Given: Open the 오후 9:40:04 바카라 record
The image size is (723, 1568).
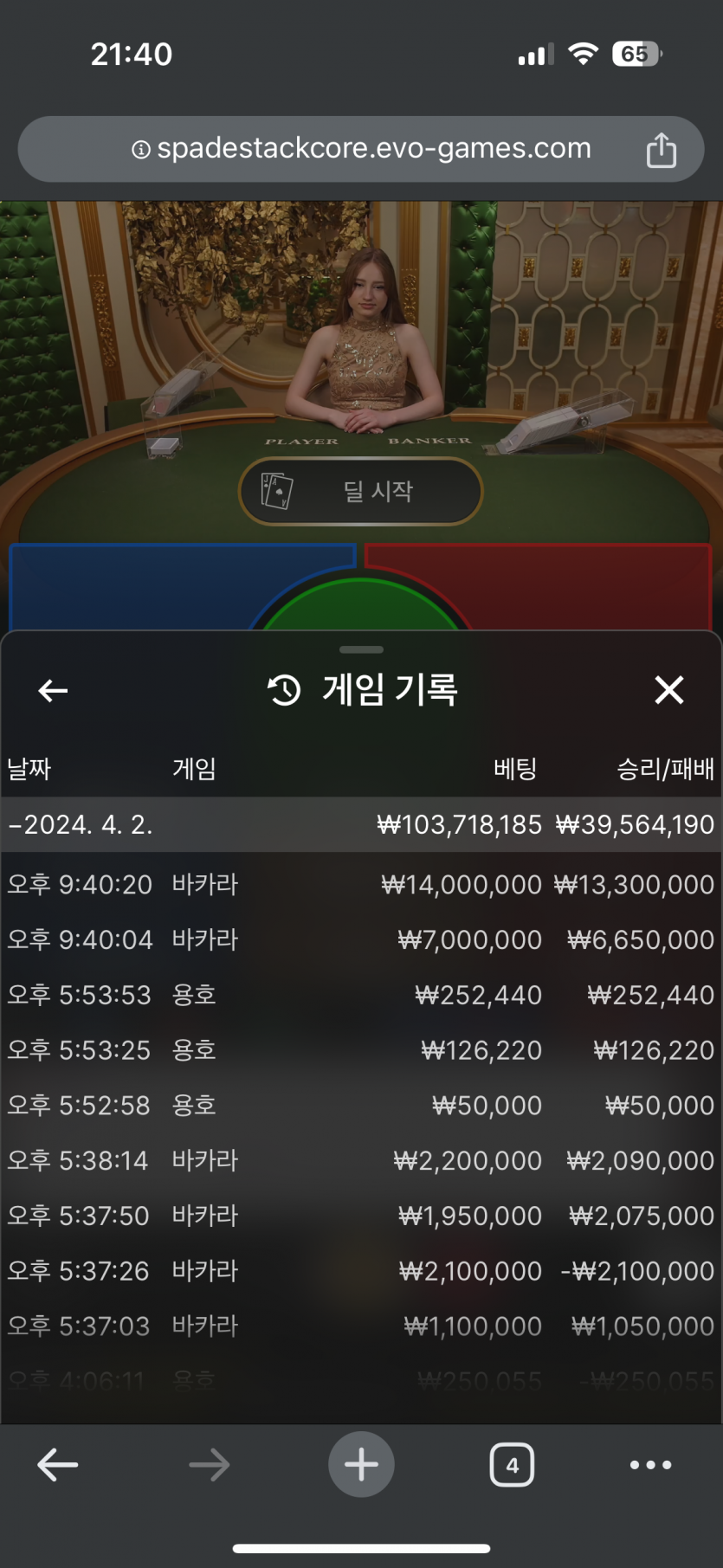Looking at the screenshot, I should pyautogui.click(x=361, y=939).
